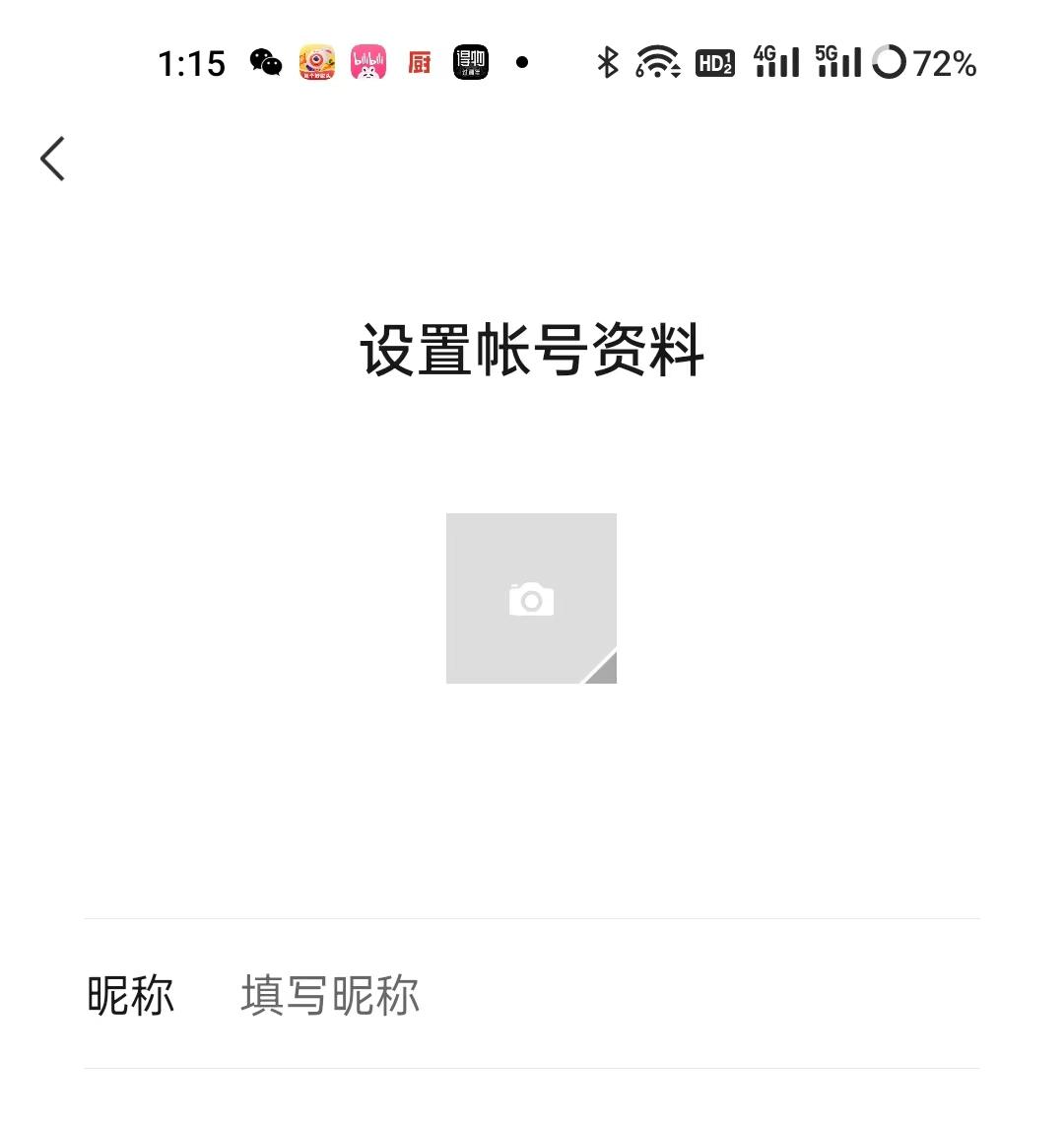
Task: Tap the folded corner of the avatar box
Action: click(x=603, y=668)
